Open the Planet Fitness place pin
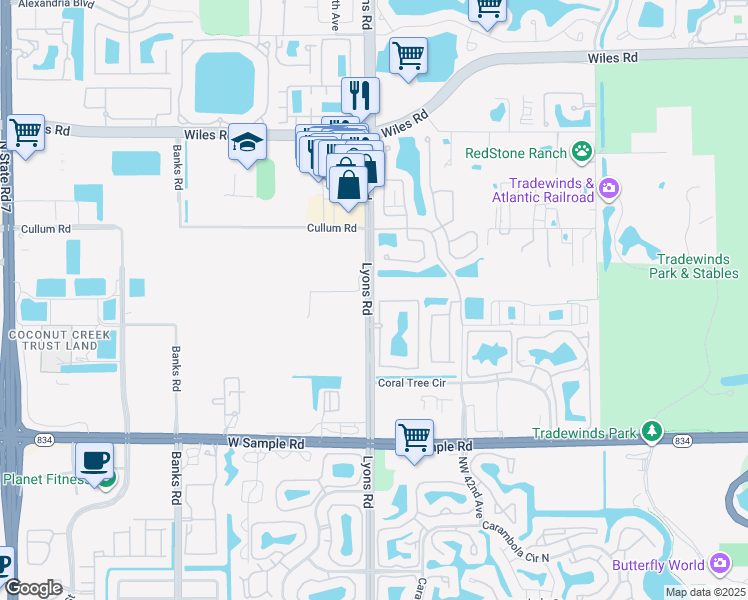 click(x=108, y=480)
